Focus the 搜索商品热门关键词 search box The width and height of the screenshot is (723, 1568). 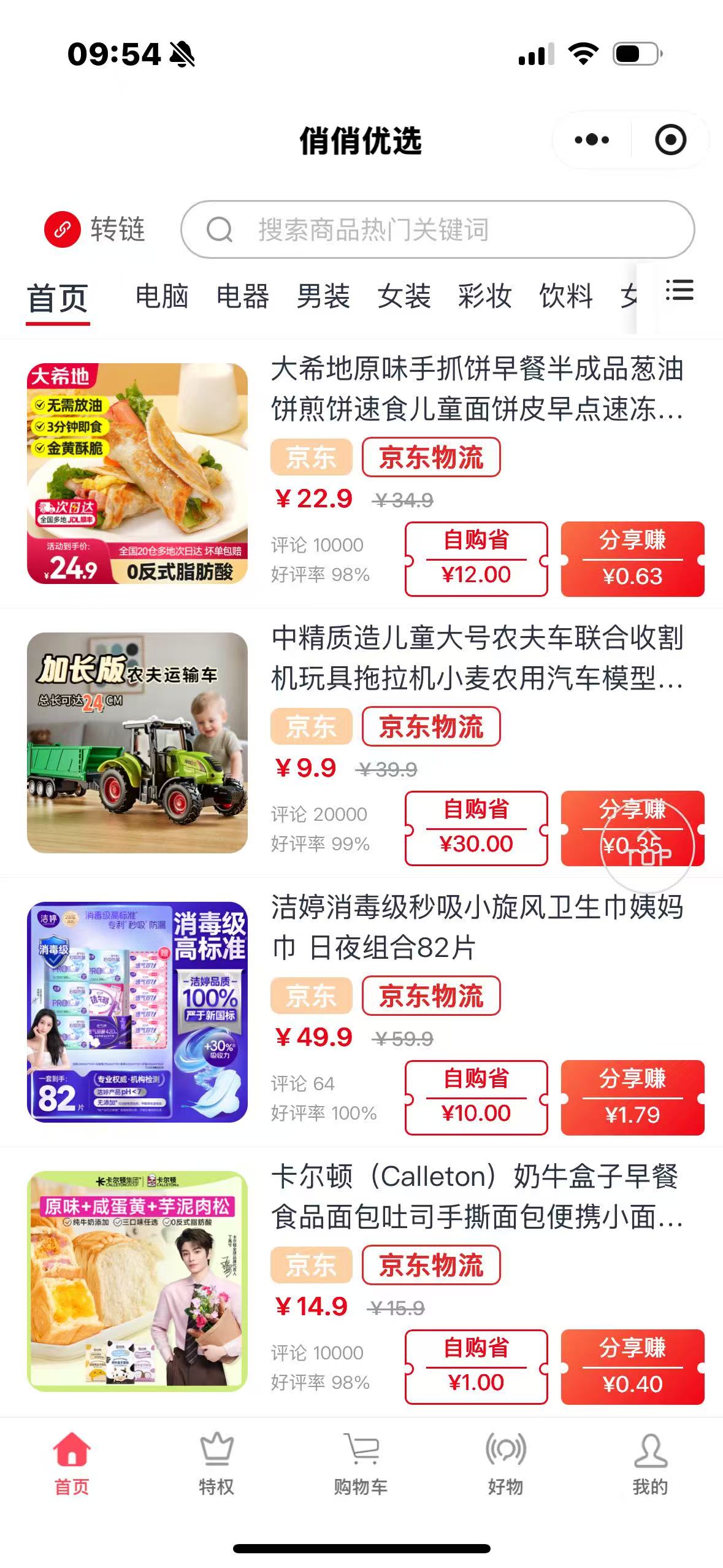click(x=437, y=229)
